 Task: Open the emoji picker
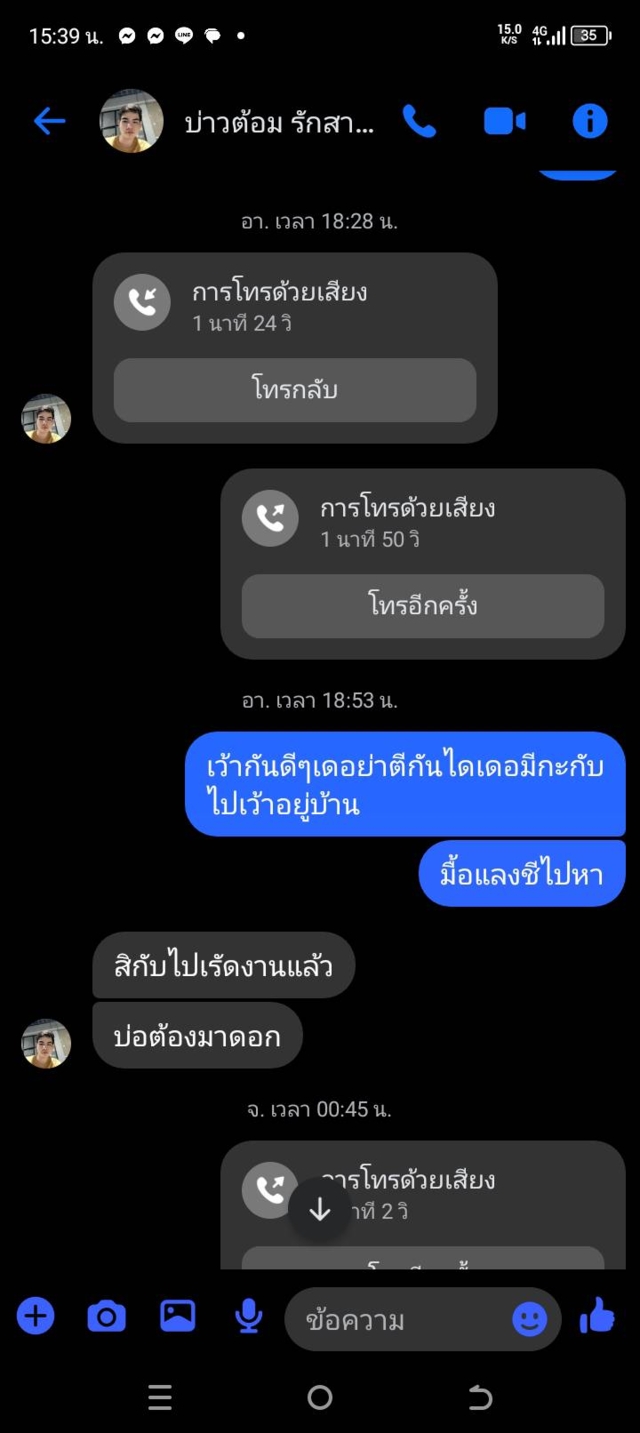pyautogui.click(x=530, y=1320)
